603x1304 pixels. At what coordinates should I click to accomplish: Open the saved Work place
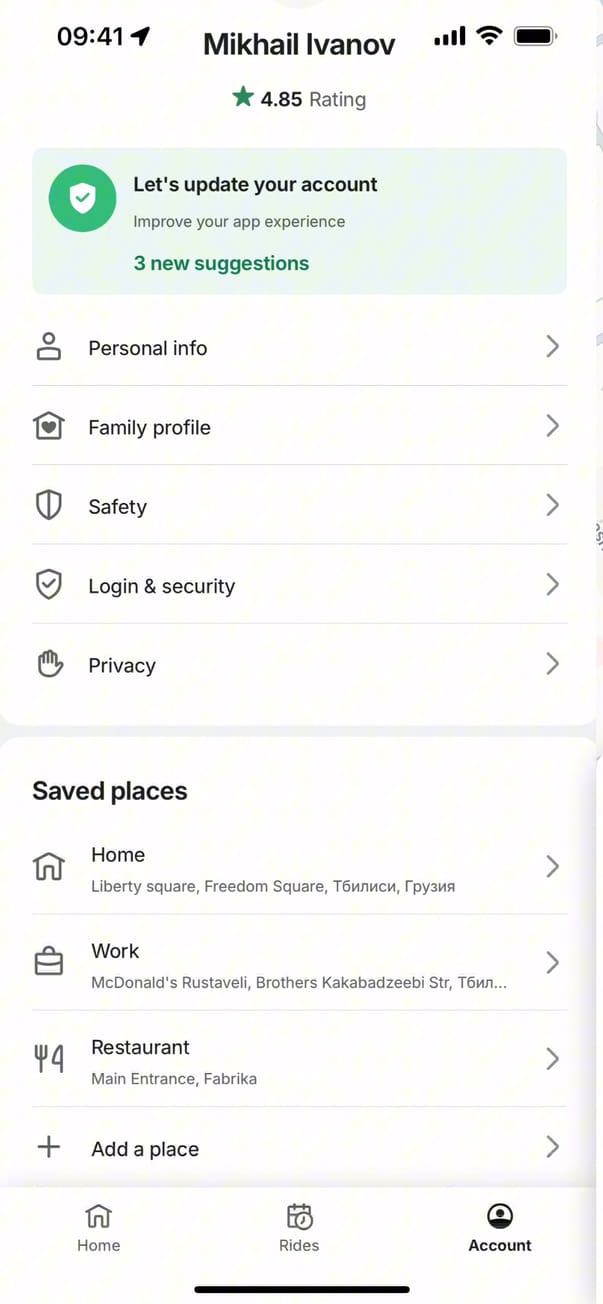click(299, 964)
